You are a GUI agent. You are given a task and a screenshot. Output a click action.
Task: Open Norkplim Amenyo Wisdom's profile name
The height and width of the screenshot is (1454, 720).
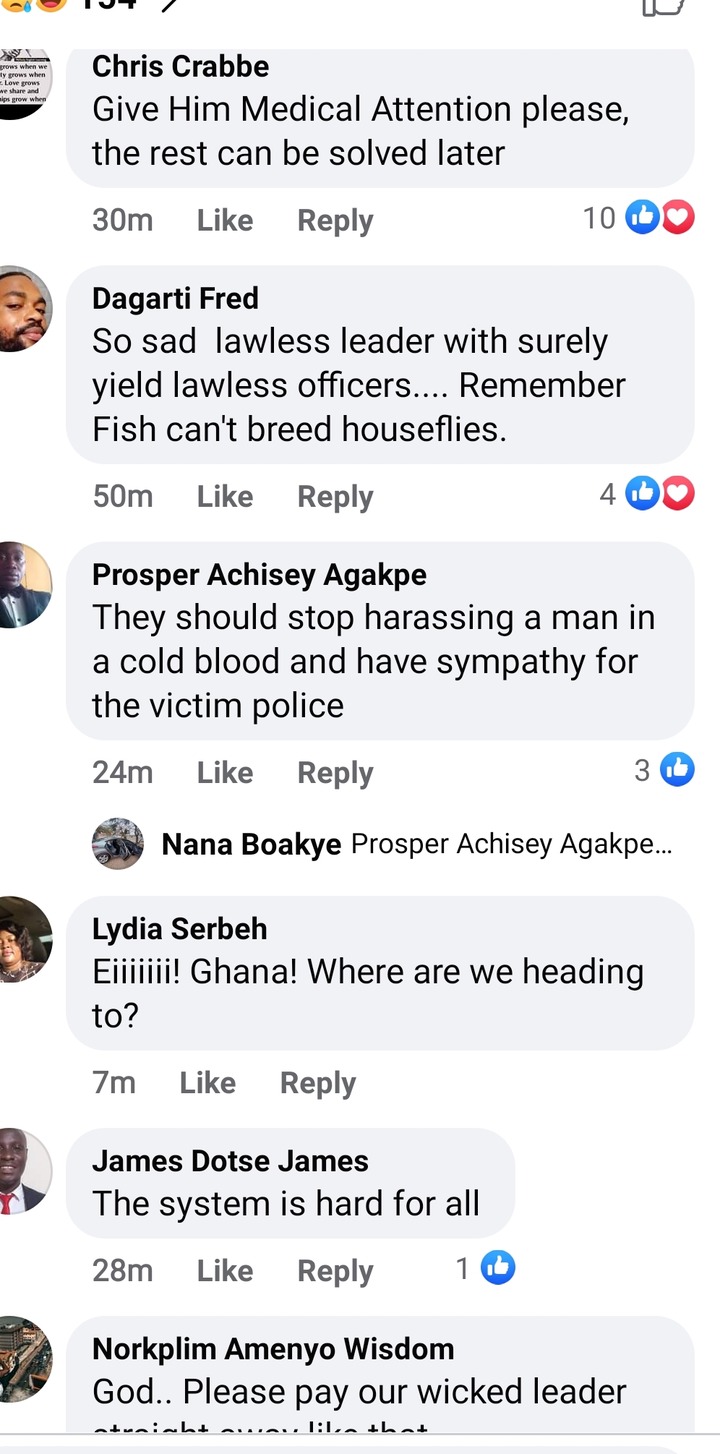pos(273,1348)
